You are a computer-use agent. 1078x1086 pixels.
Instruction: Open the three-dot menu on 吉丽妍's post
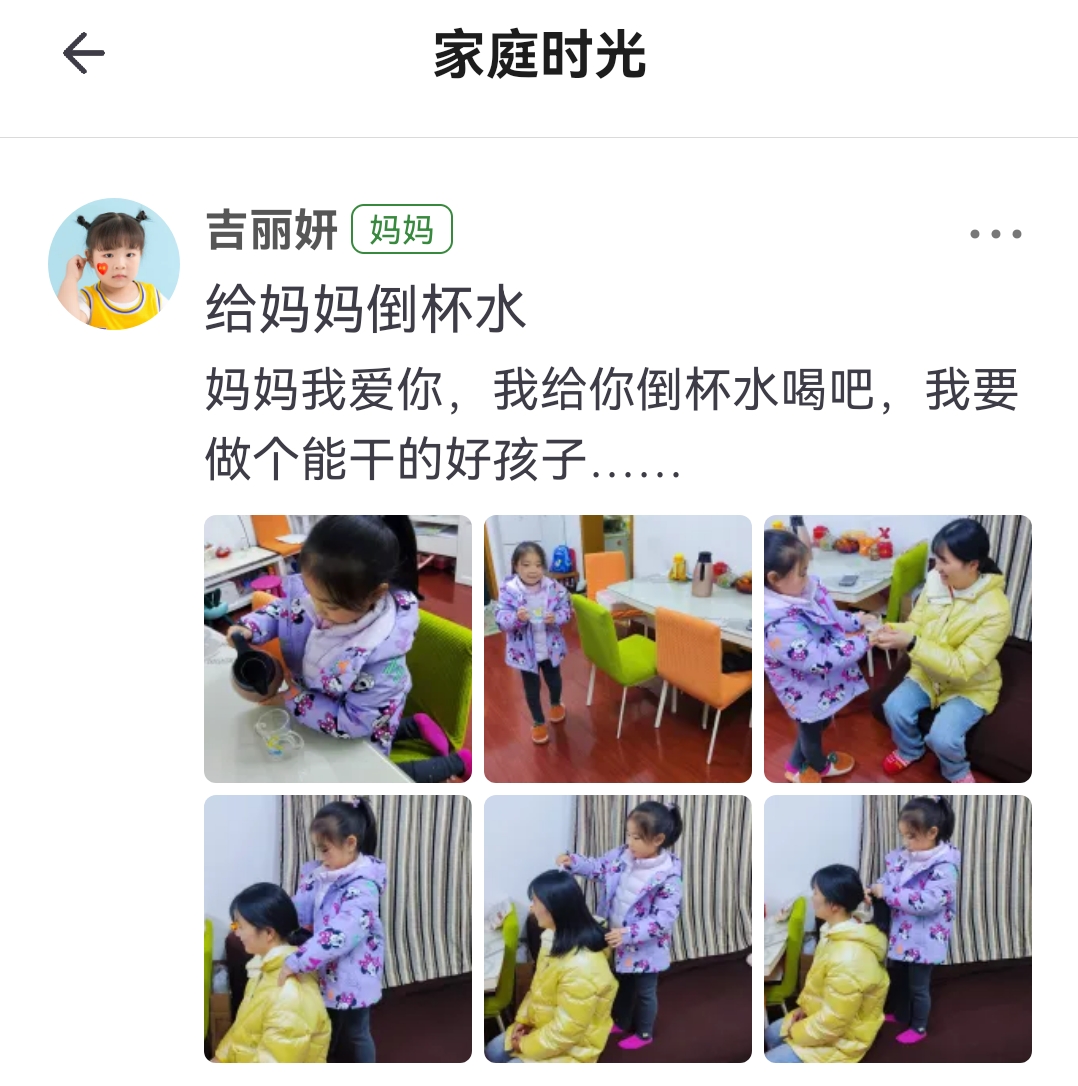pos(995,235)
